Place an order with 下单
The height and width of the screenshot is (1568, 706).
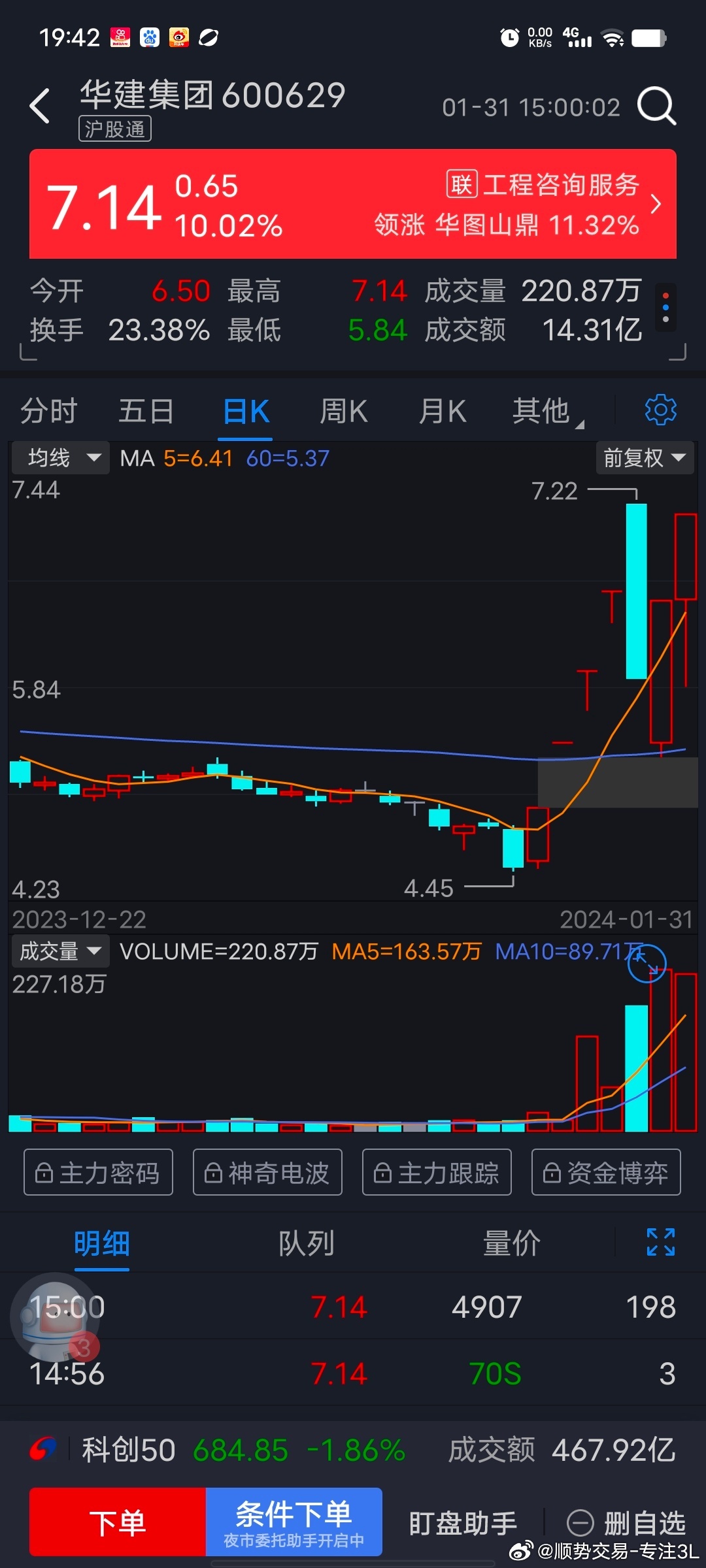point(118,1523)
